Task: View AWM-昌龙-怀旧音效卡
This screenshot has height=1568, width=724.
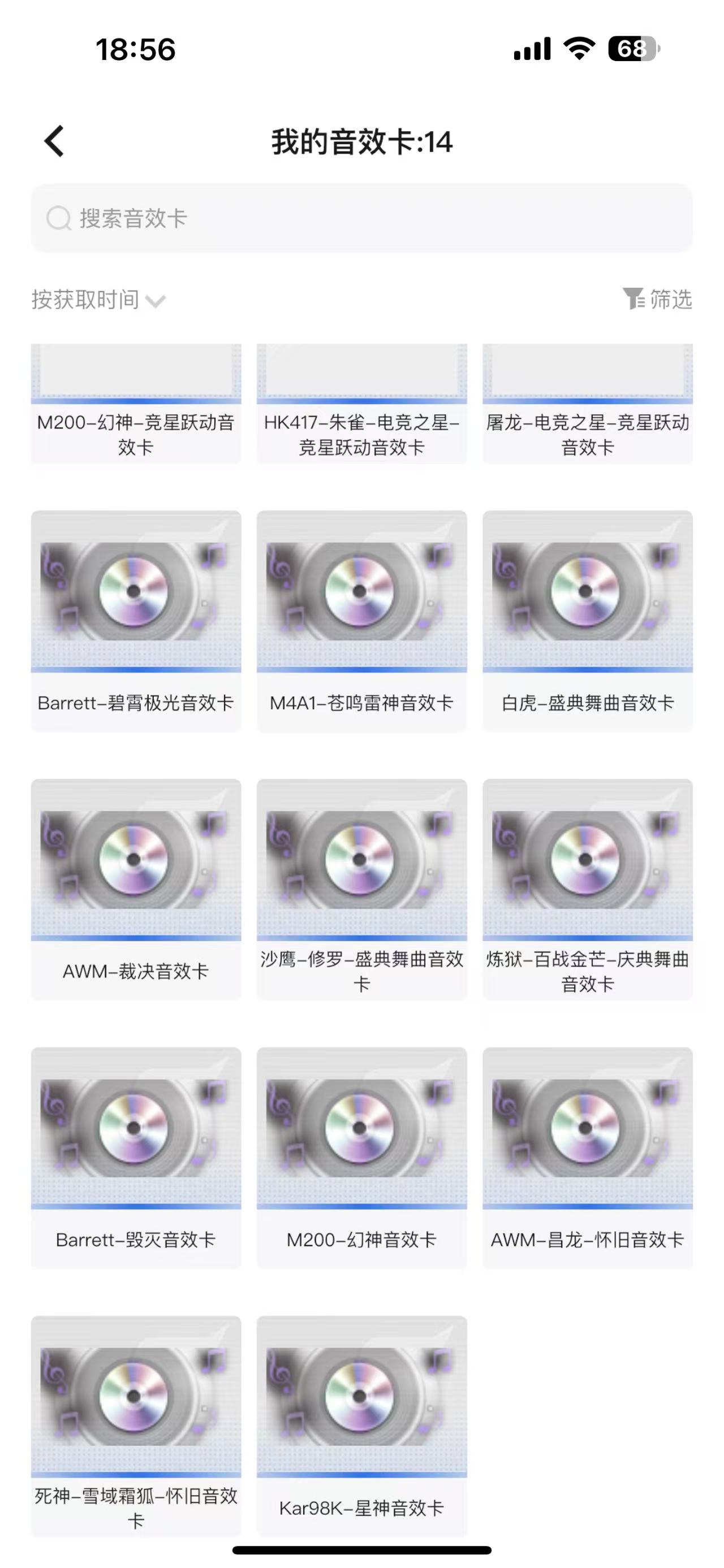Action: tap(588, 1156)
